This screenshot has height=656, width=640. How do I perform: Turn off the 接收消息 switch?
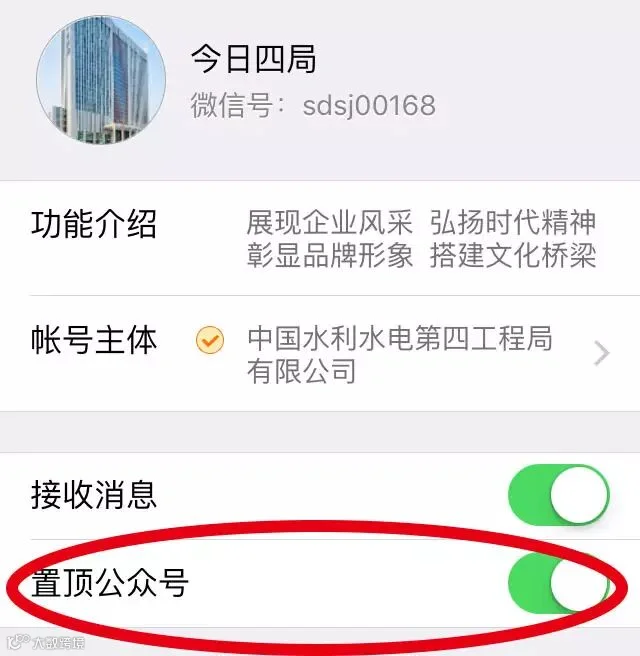click(x=559, y=495)
